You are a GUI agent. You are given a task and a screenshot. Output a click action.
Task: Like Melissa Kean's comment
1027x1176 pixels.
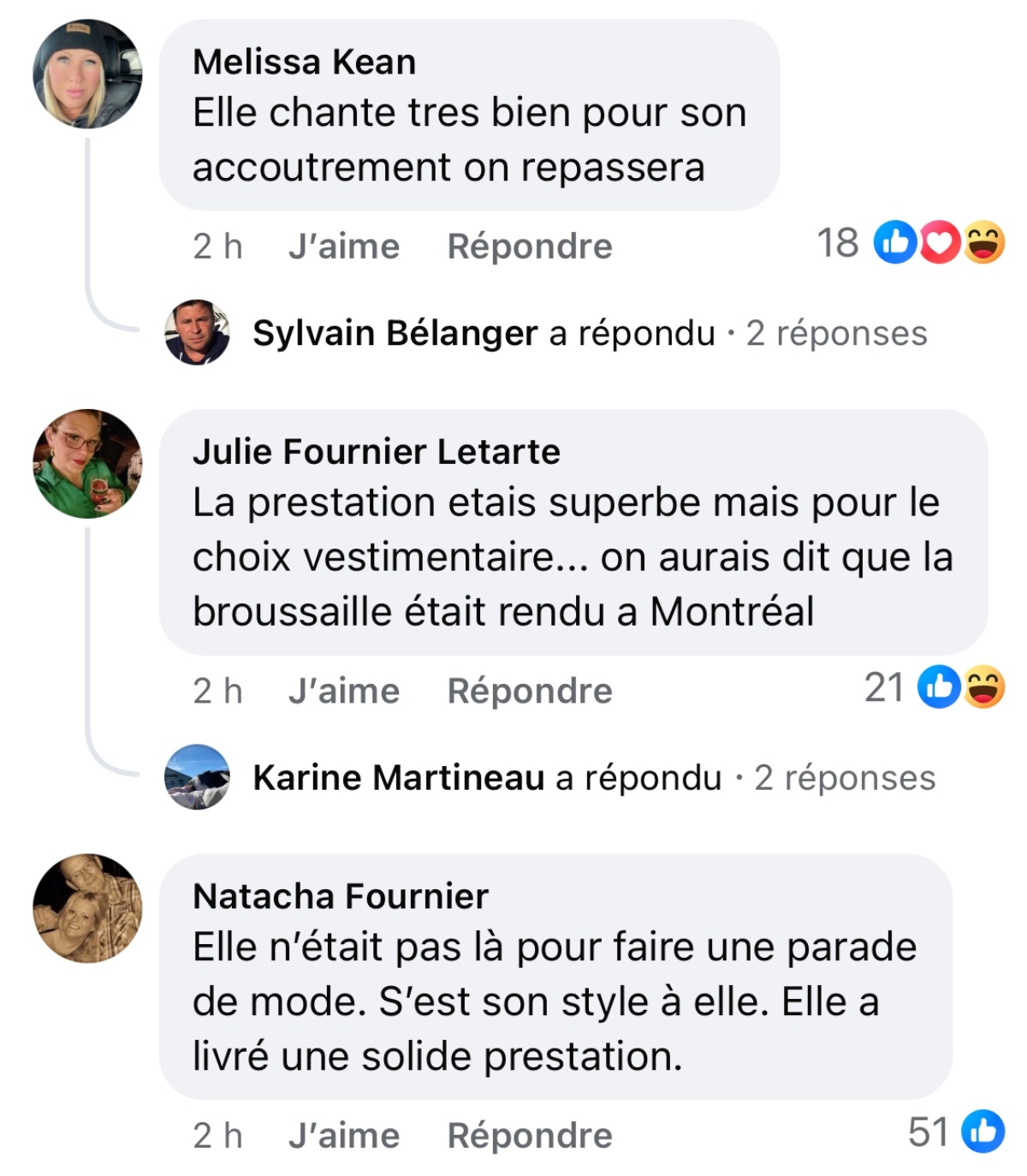pyautogui.click(x=343, y=246)
